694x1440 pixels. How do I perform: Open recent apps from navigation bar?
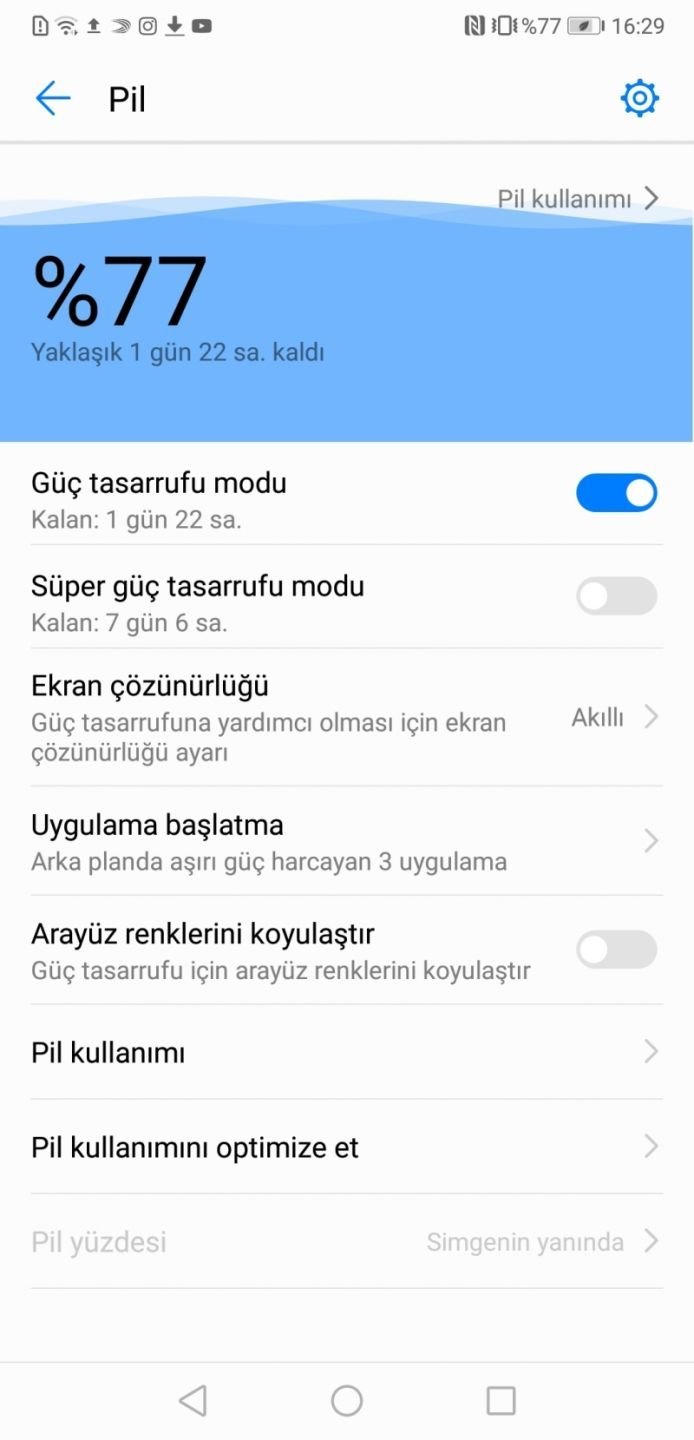(x=500, y=1400)
